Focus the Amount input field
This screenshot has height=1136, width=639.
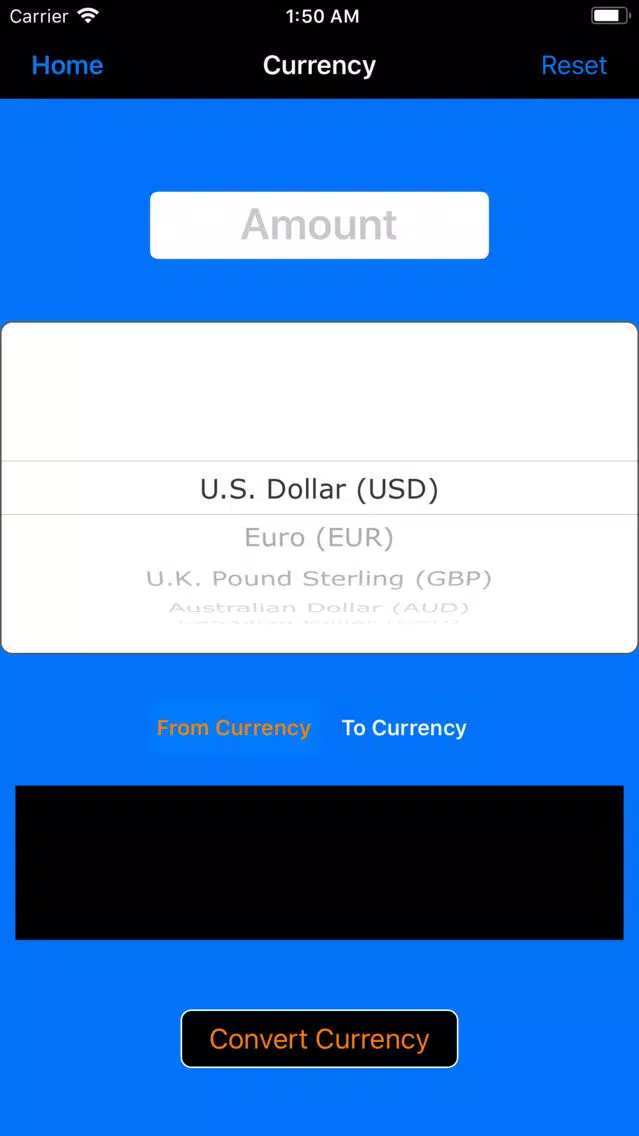[320, 225]
